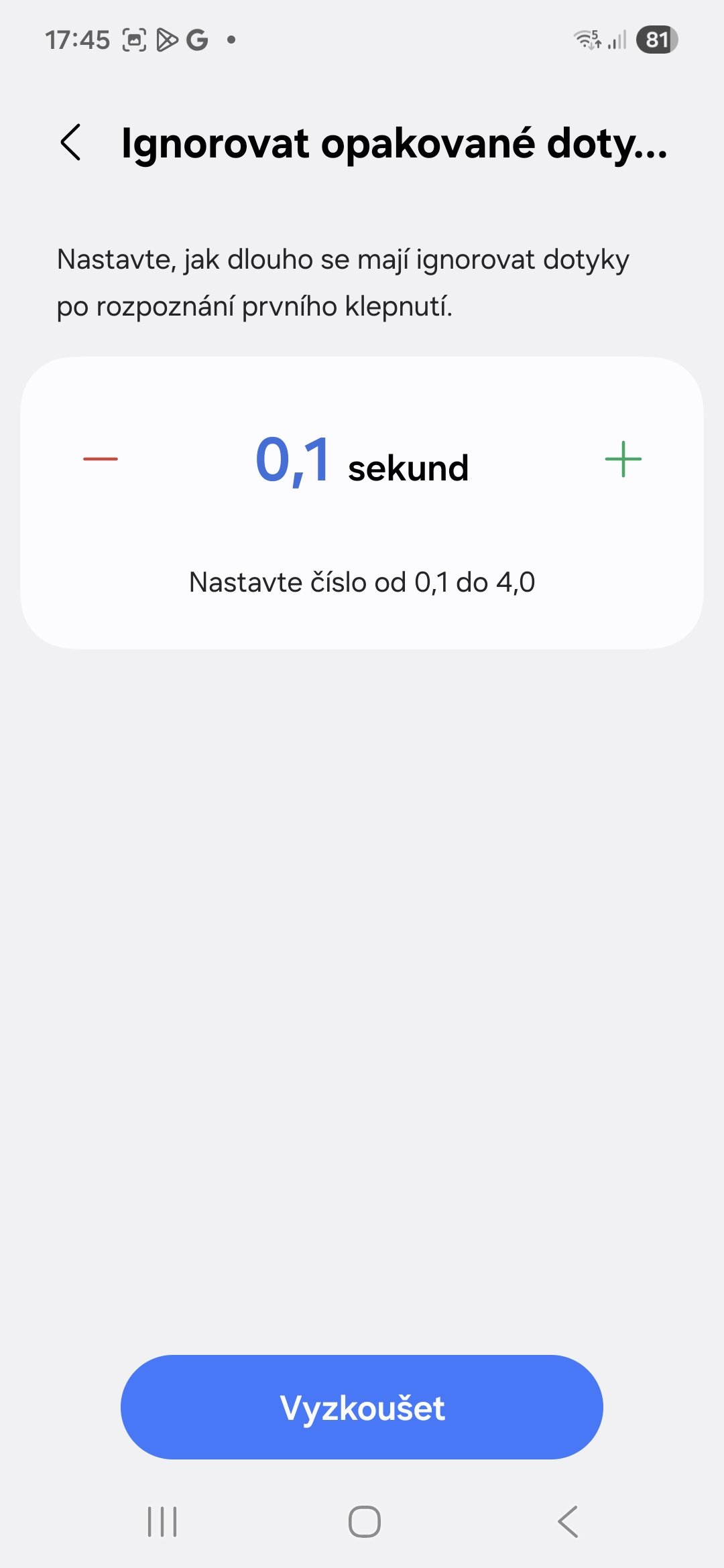This screenshot has height=1568, width=724.
Task: Increase the ignore duration with plus
Action: [623, 459]
